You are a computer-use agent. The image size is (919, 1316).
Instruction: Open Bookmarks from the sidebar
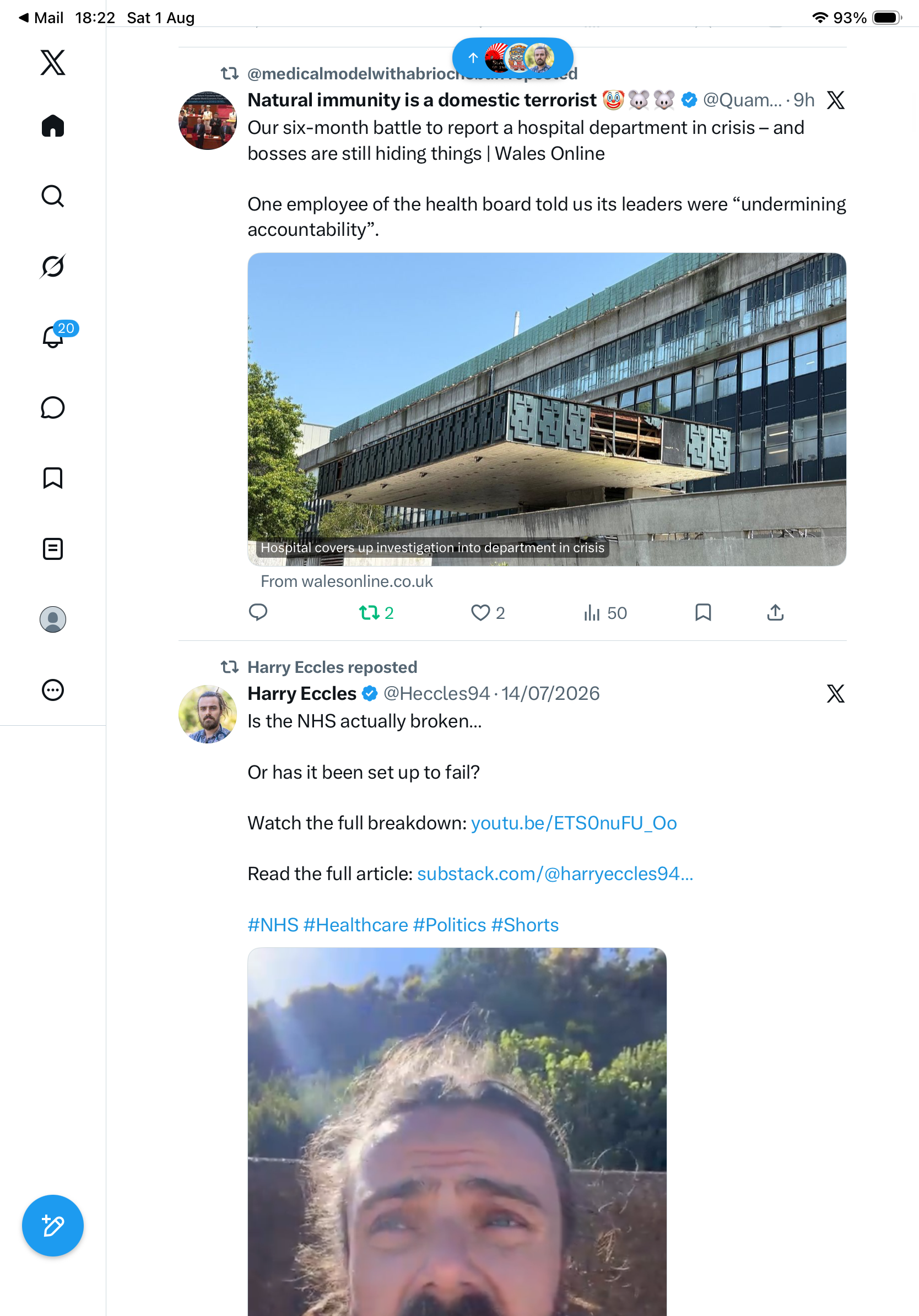[x=53, y=478]
